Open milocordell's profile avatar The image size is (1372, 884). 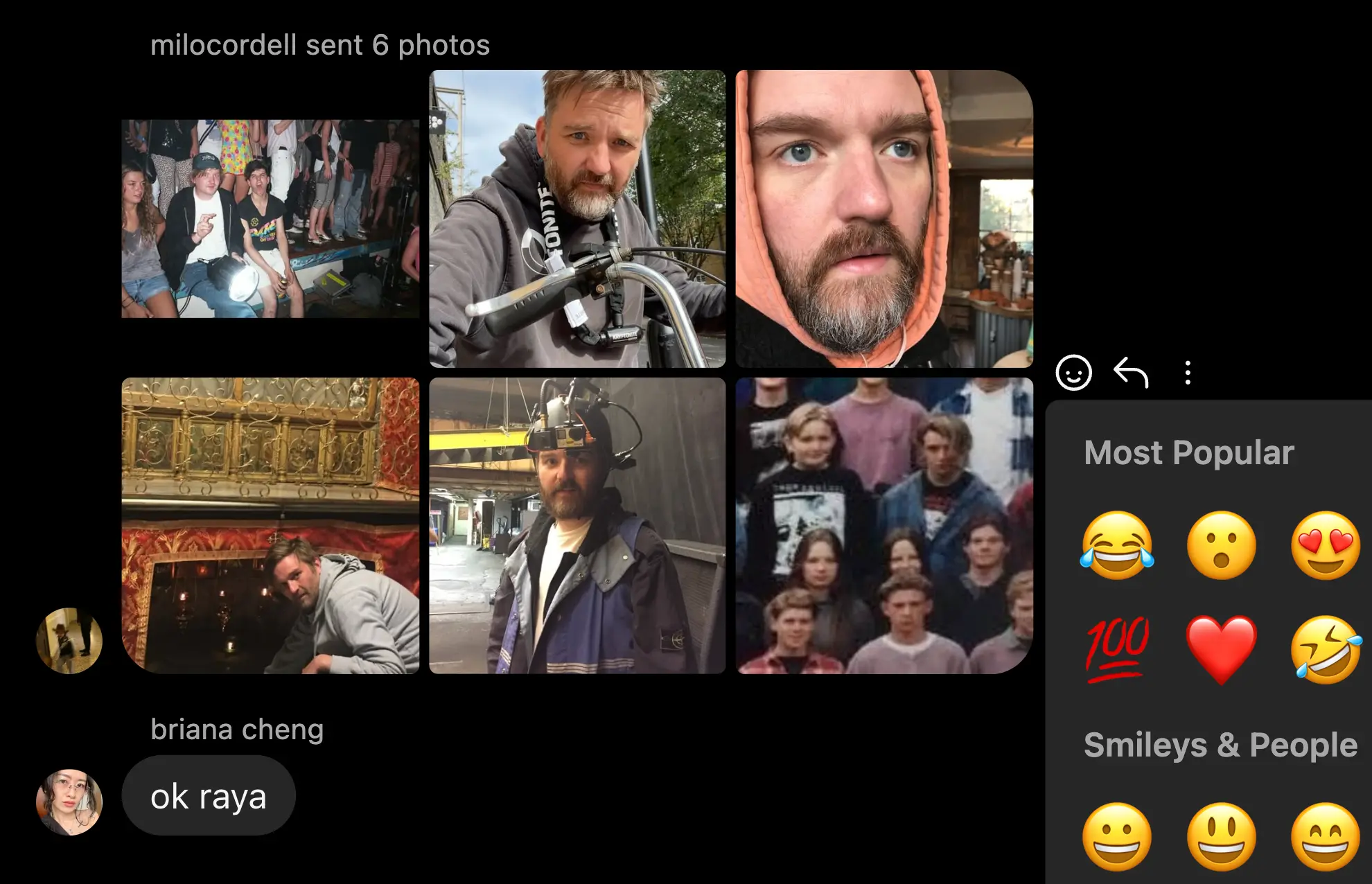(x=69, y=641)
